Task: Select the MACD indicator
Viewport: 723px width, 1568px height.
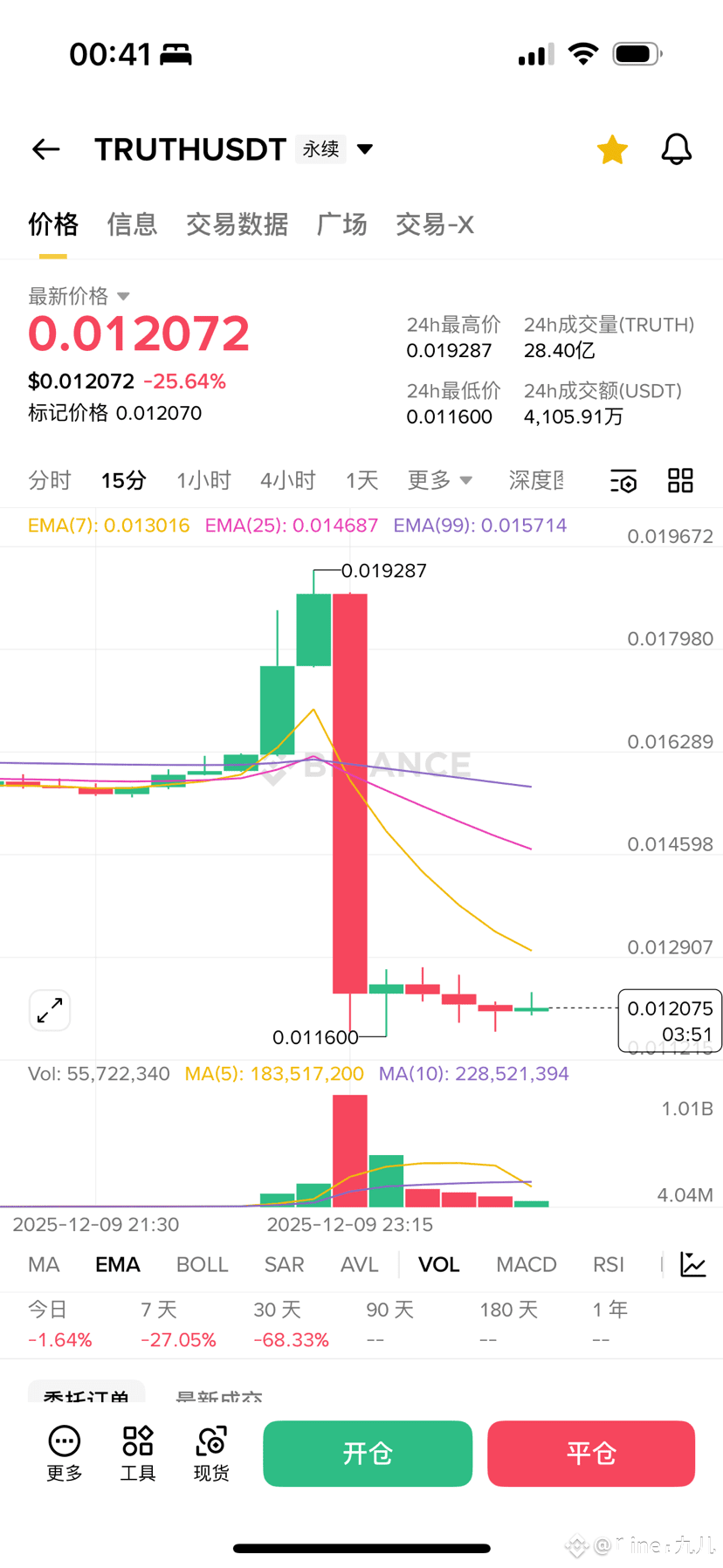Action: pyautogui.click(x=526, y=1264)
